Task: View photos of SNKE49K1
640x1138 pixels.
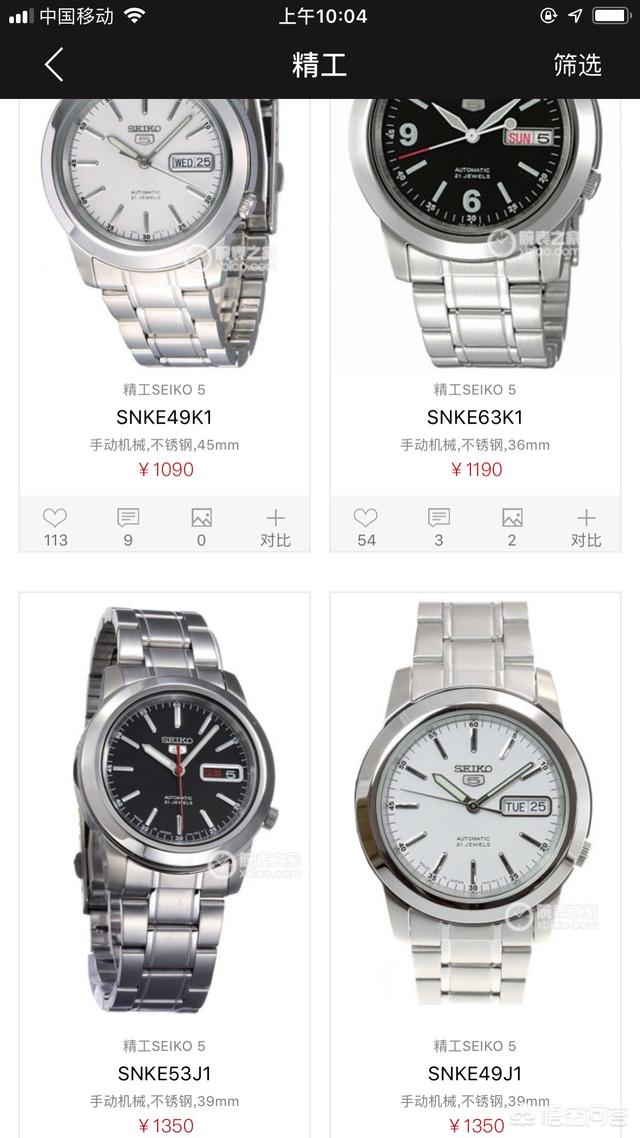Action: [202, 526]
